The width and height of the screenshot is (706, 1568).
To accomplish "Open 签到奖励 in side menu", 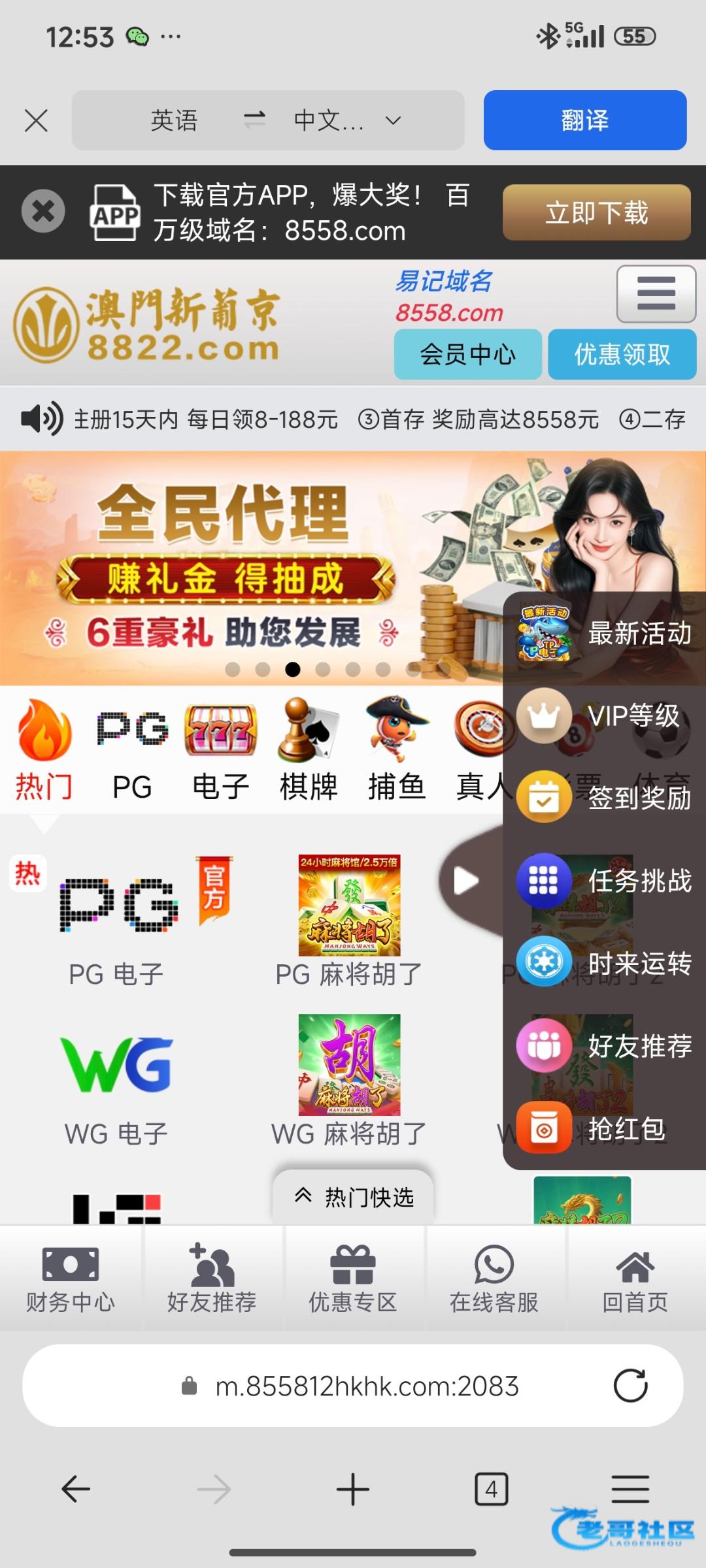I will [x=605, y=798].
